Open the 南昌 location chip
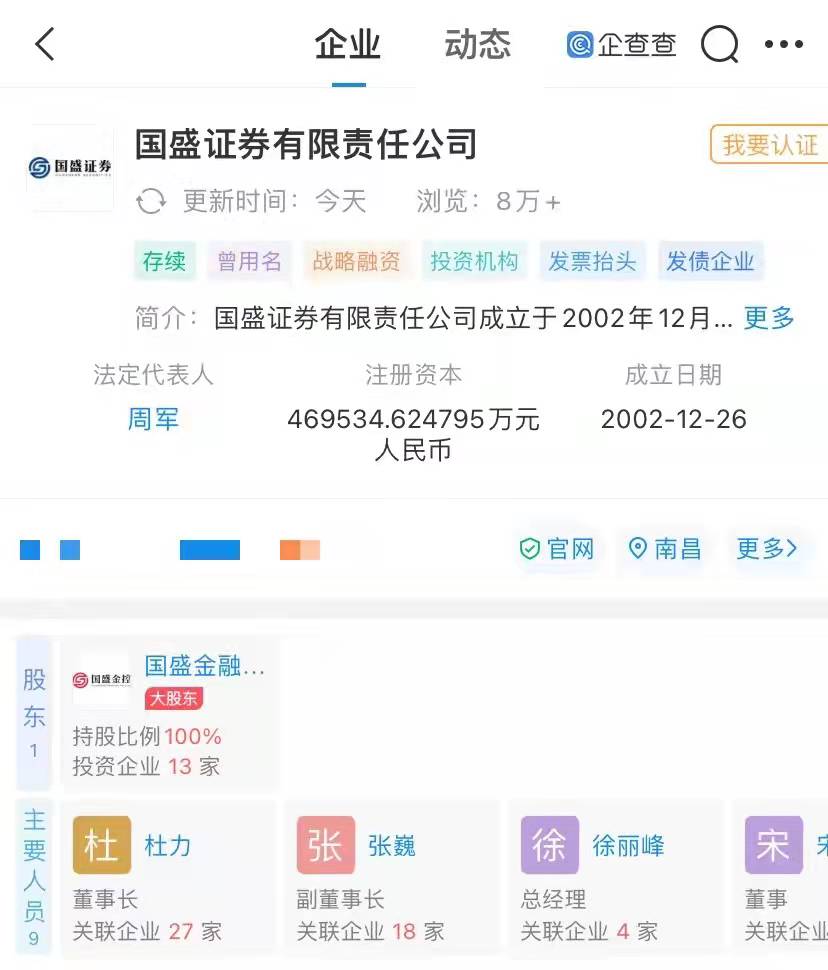The image size is (828, 970). click(666, 549)
